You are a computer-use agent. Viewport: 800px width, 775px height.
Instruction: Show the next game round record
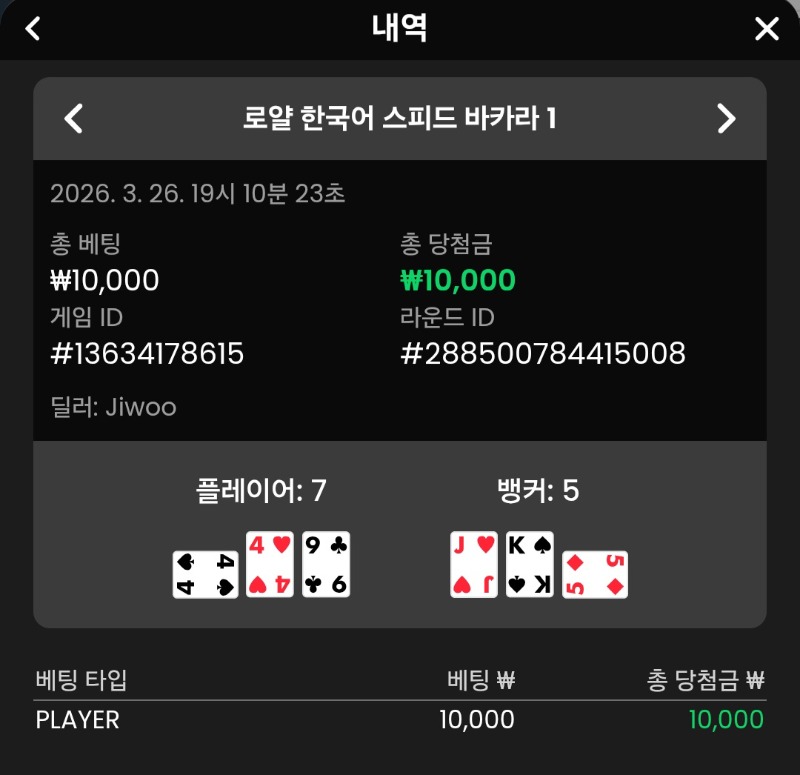(x=726, y=119)
